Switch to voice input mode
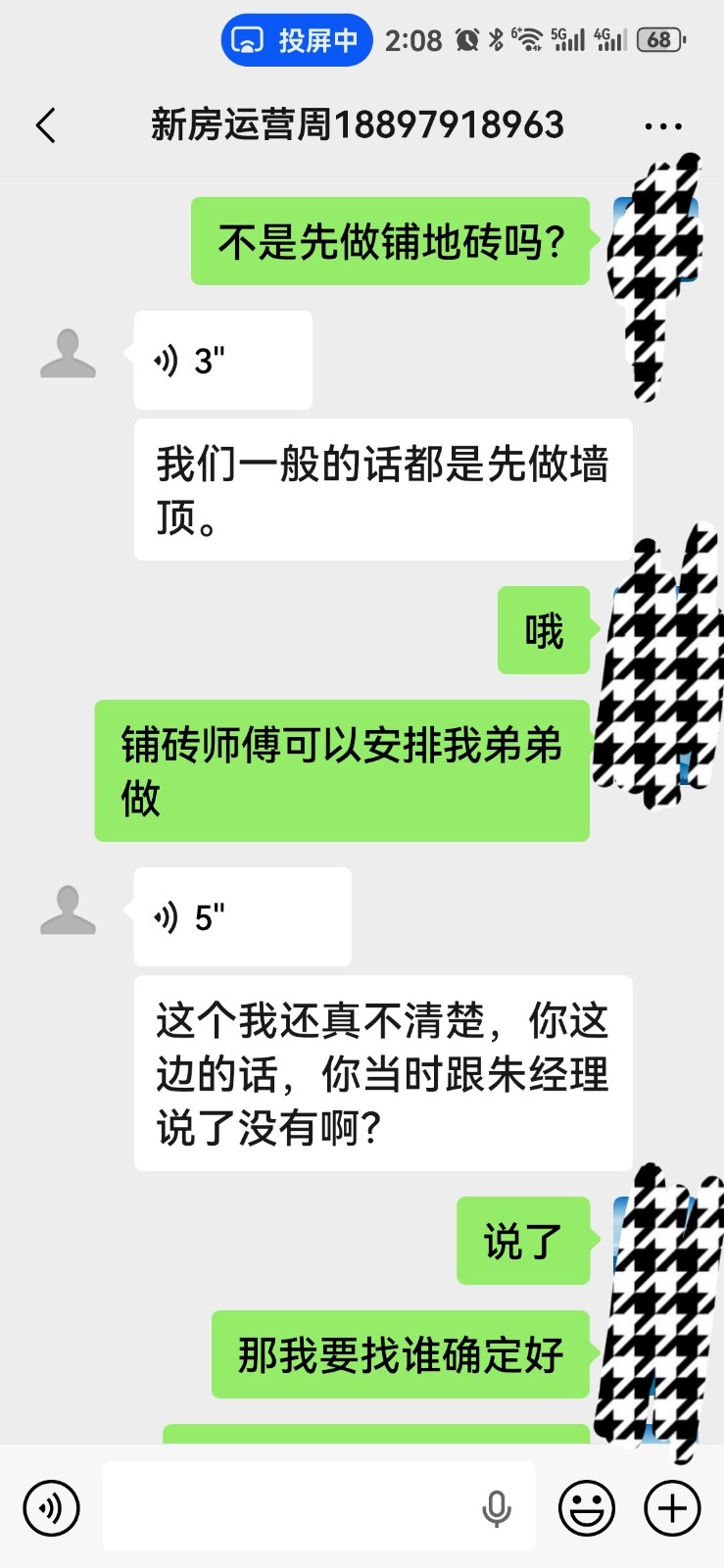The image size is (724, 1568). [x=51, y=1507]
